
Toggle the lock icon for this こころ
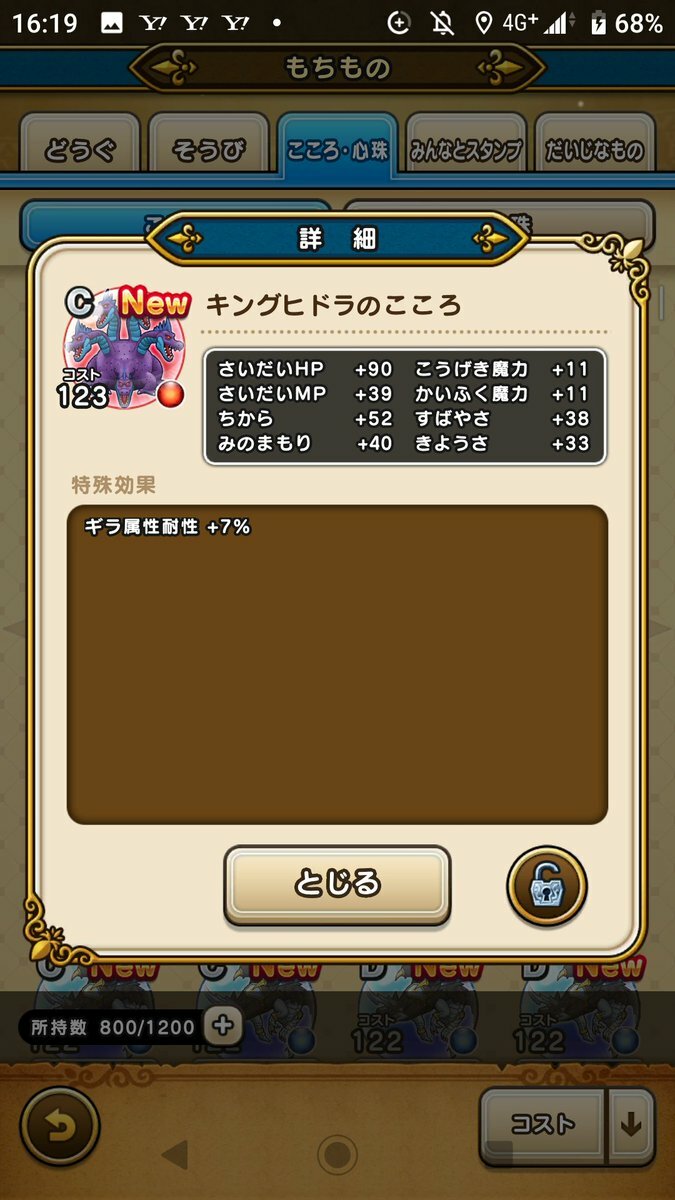click(546, 886)
